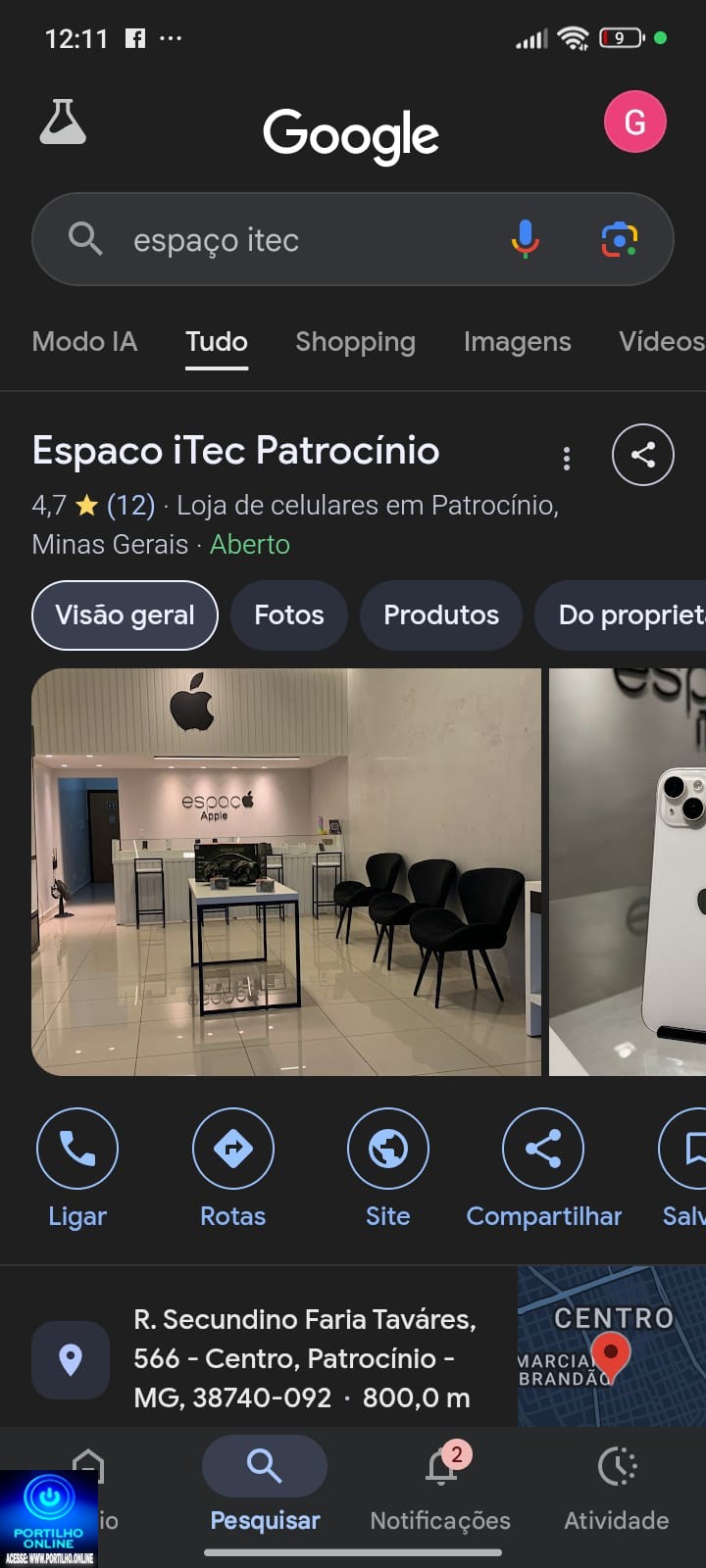
Task: Tap the search box with 'espaço itec'
Action: 294,240
